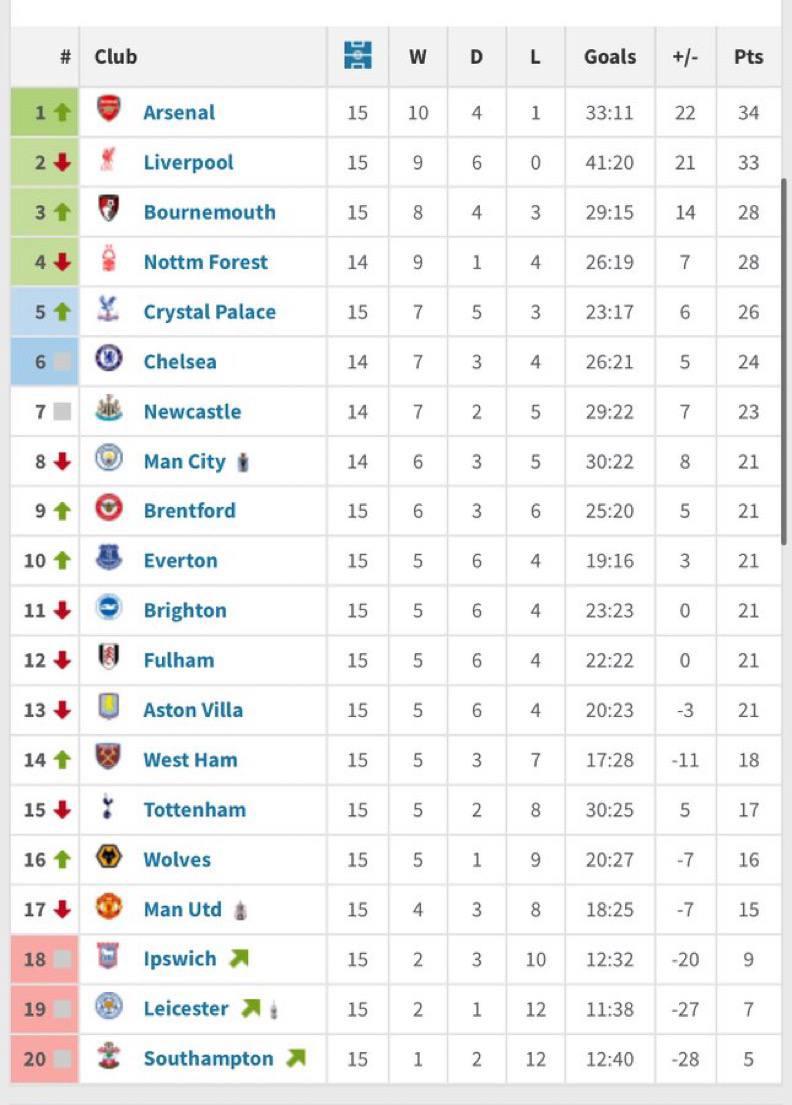Tap the Chelsea club name

coord(180,361)
